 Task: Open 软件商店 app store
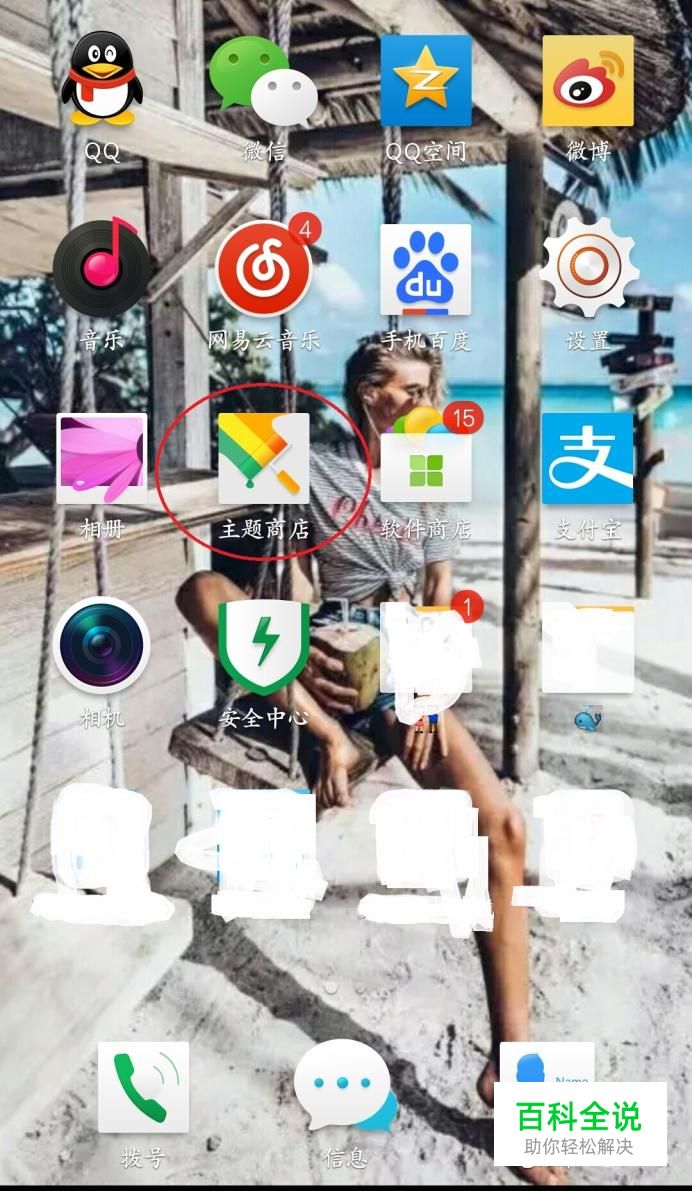426,458
